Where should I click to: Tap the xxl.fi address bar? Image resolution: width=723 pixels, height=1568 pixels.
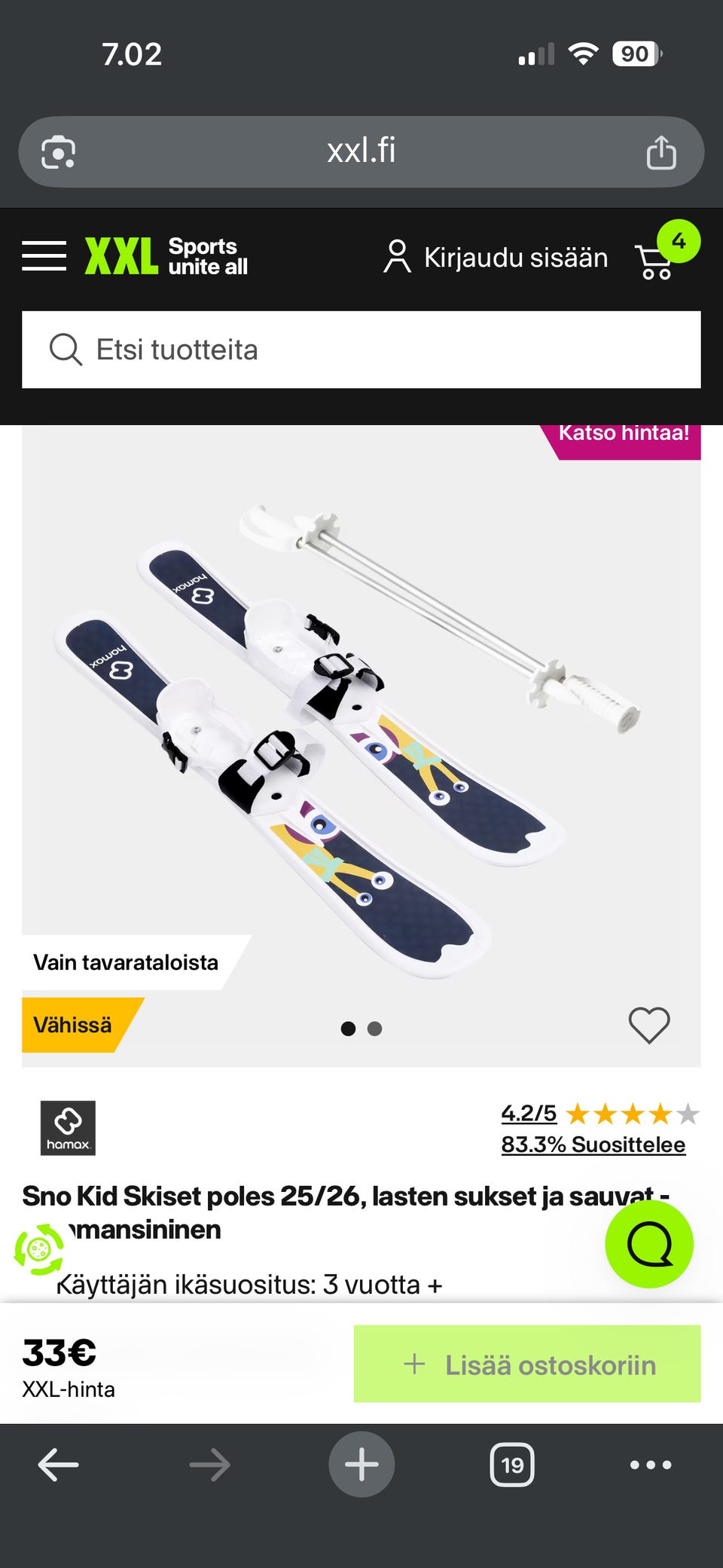coord(361,151)
